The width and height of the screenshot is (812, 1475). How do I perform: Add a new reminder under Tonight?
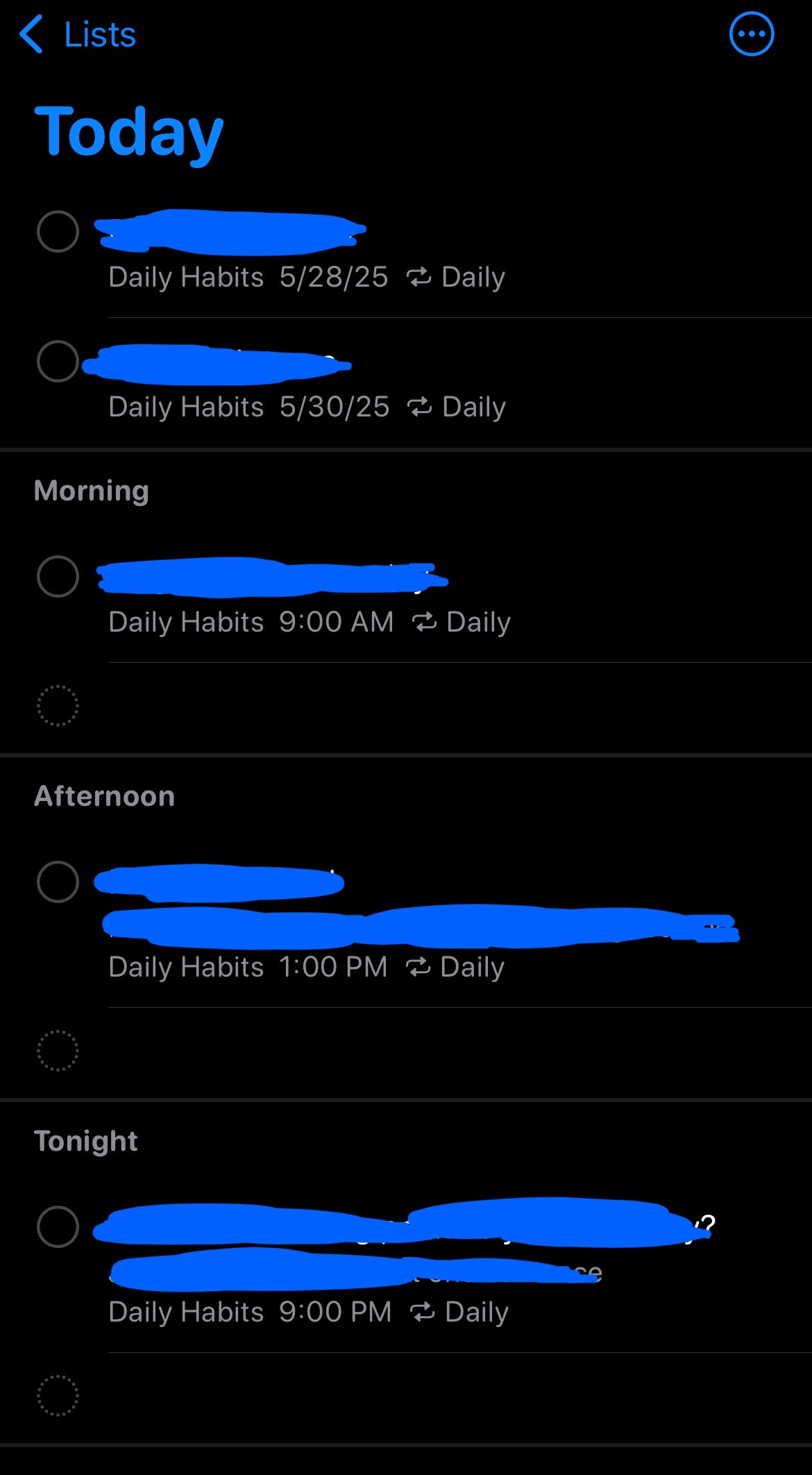pos(58,1395)
